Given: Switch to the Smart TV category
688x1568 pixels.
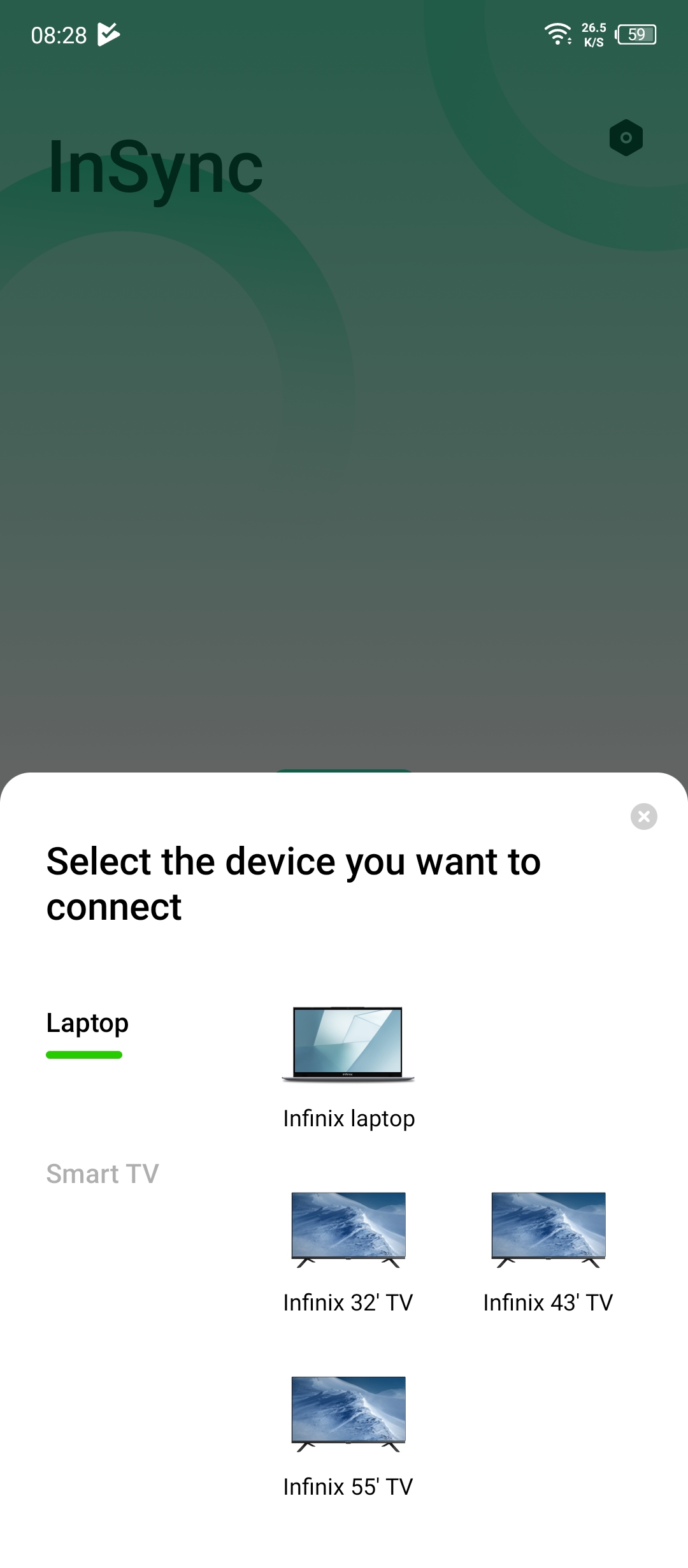Looking at the screenshot, I should (x=102, y=1174).
